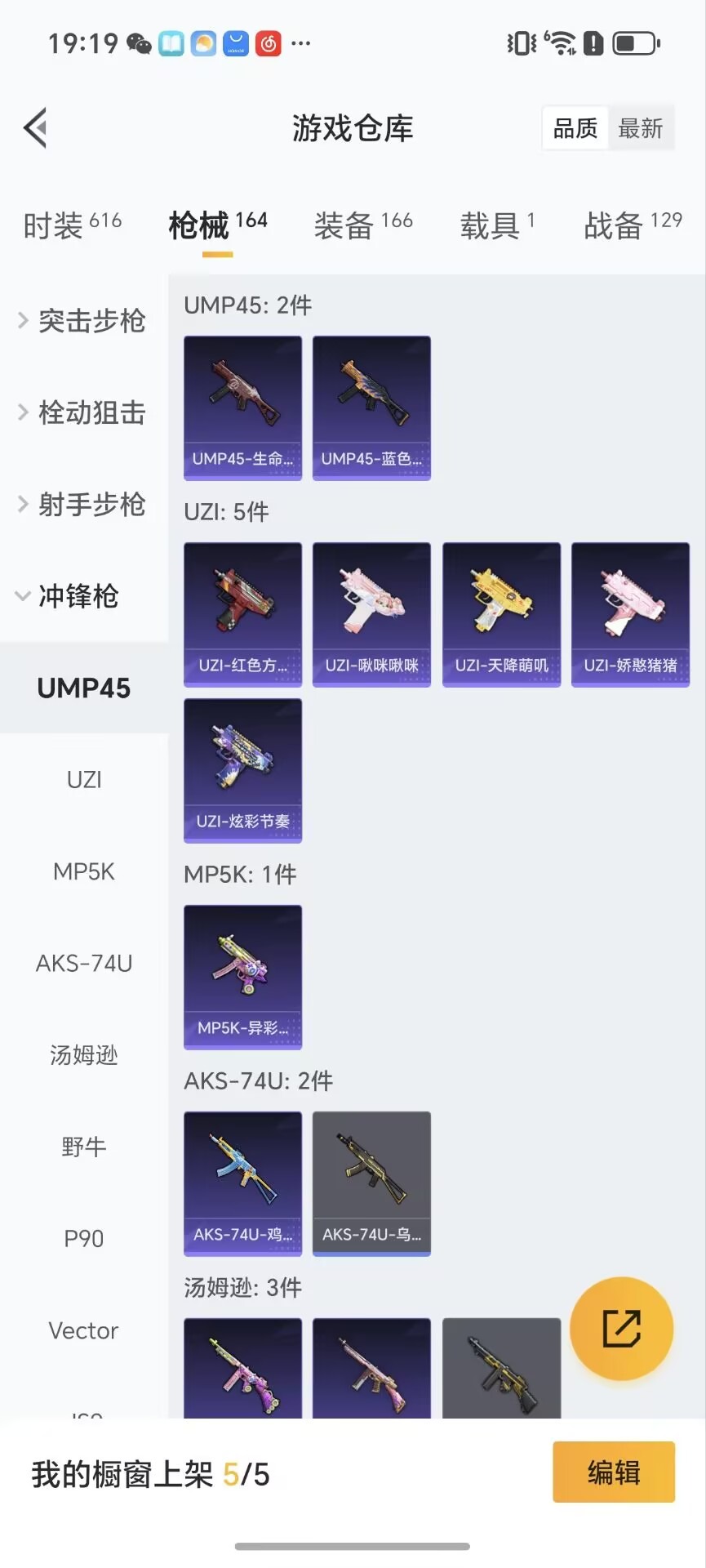The height and width of the screenshot is (1568, 706).
Task: View the UMP45-蓝色 weapon skin
Action: tap(371, 408)
